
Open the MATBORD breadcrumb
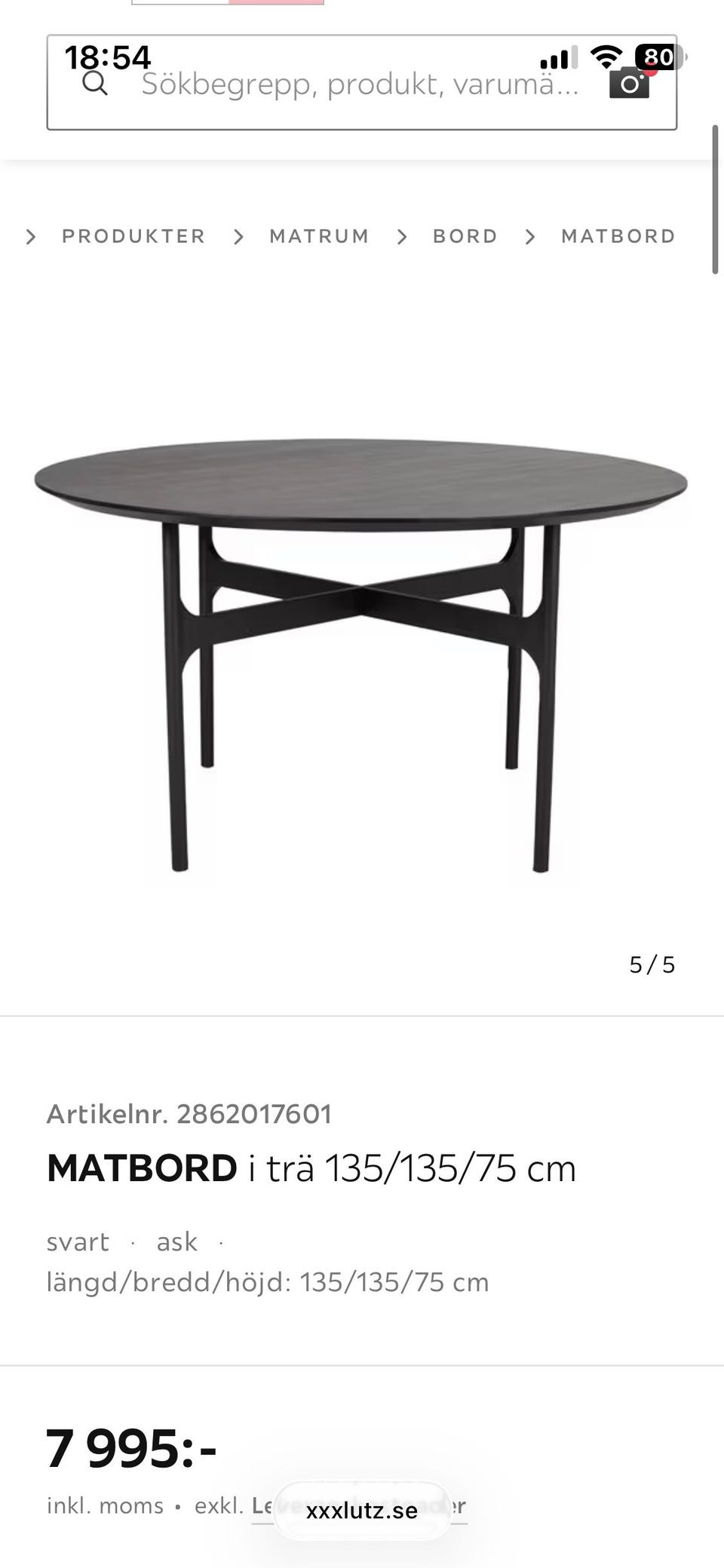617,235
